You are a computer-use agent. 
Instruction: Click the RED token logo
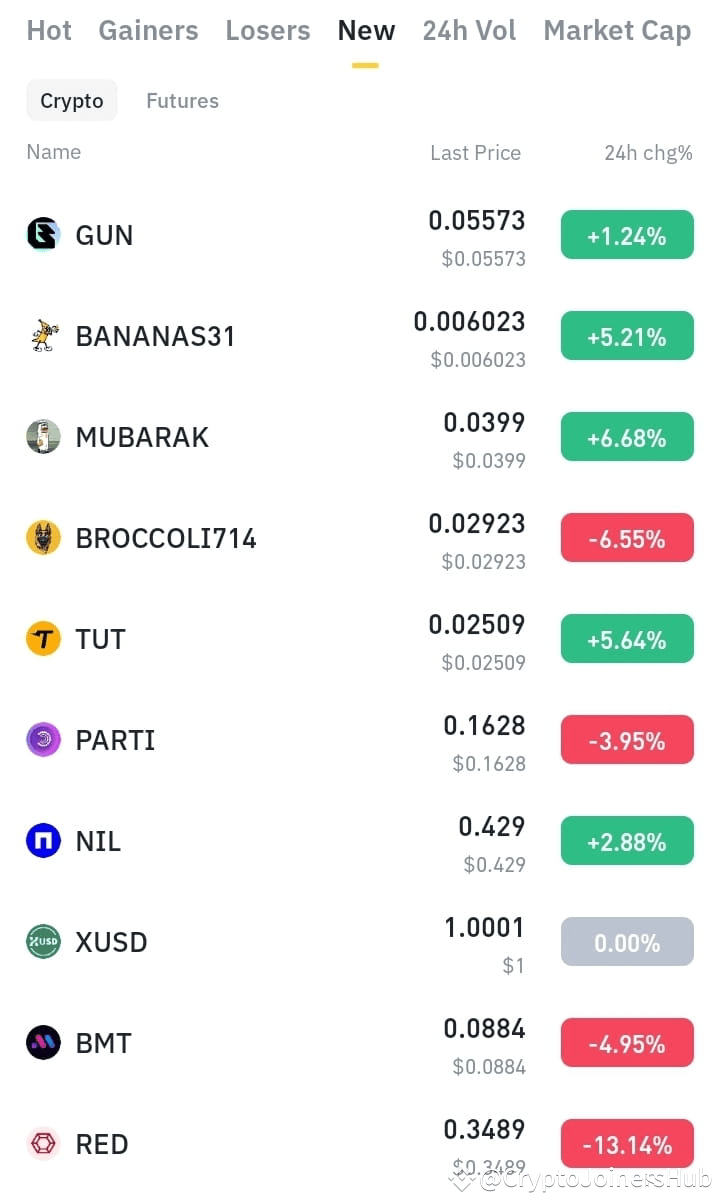tap(43, 1143)
